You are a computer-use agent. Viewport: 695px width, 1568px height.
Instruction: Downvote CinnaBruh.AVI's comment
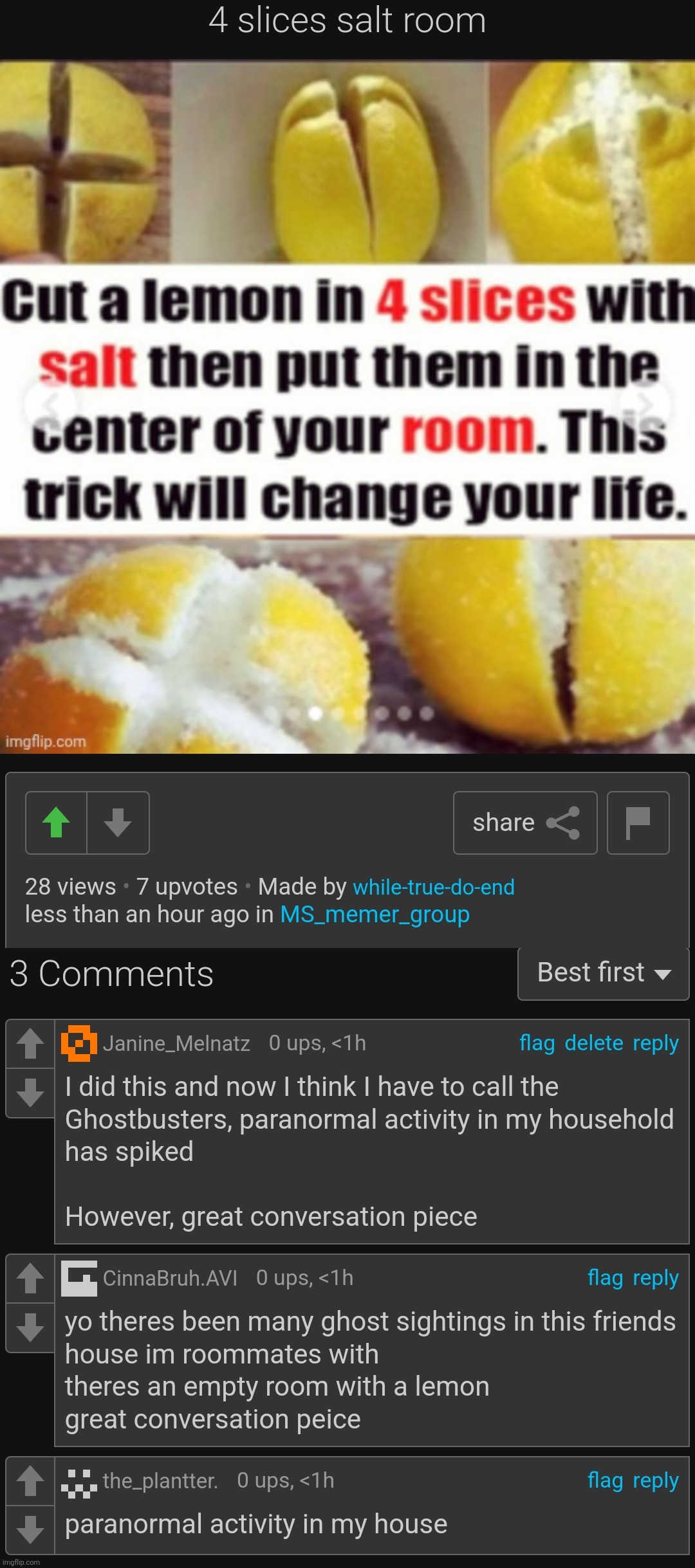point(30,1327)
